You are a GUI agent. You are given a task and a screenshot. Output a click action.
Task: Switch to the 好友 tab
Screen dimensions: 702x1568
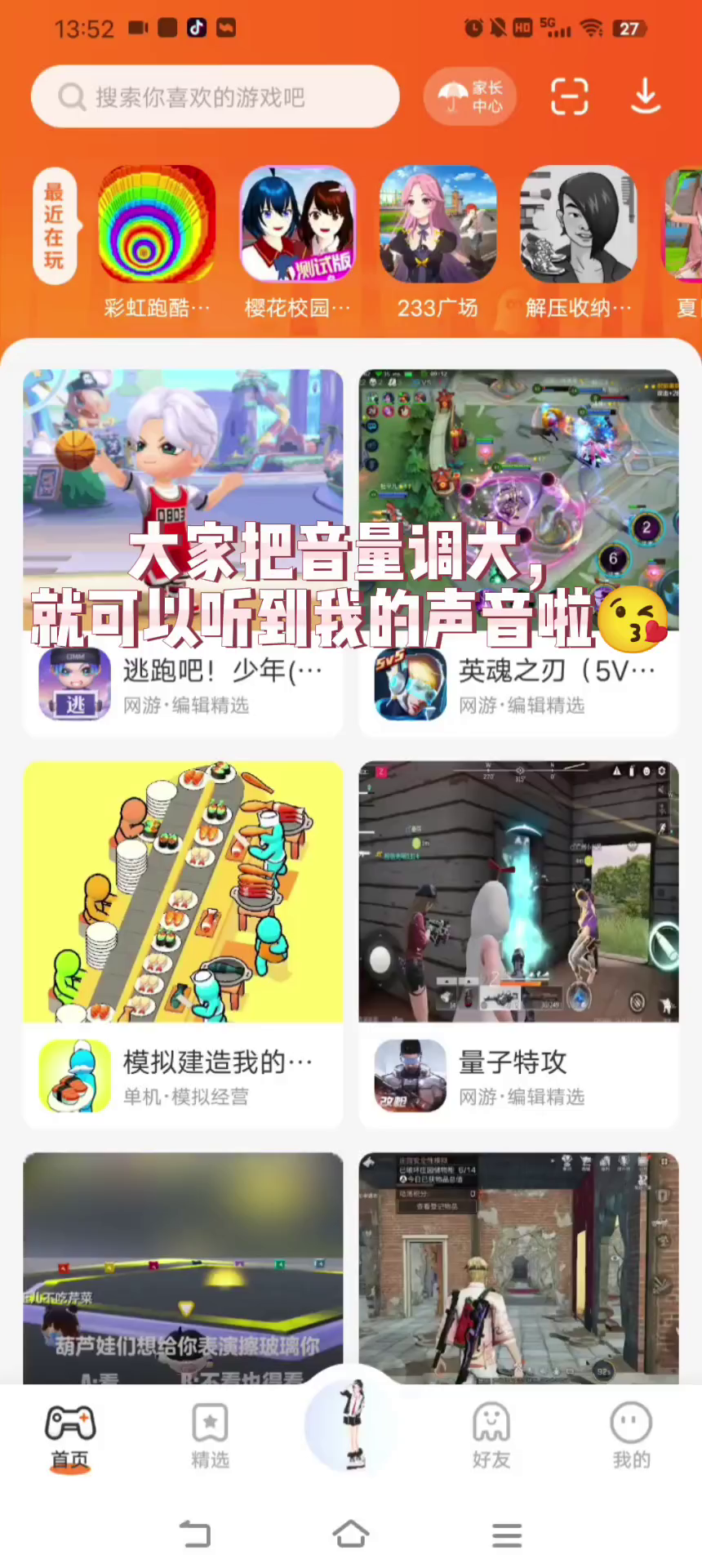coord(491,1436)
